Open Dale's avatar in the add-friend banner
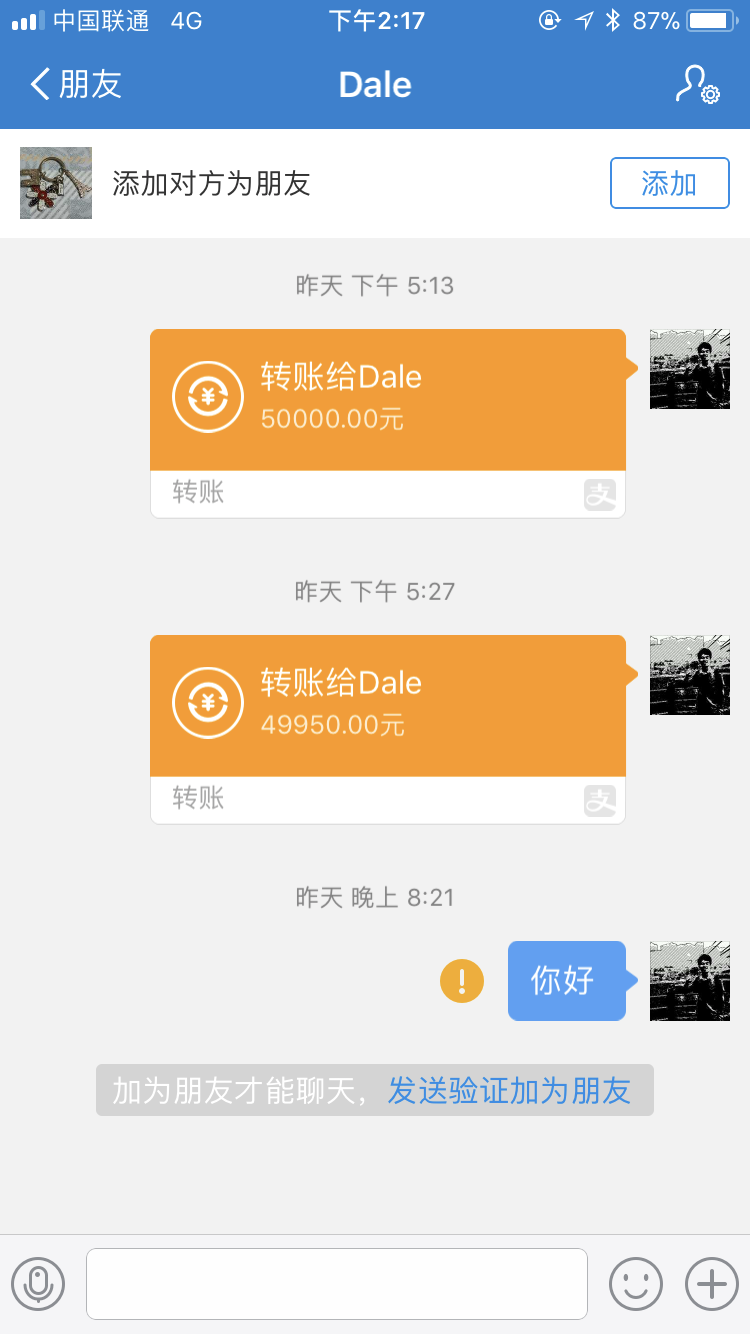 [56, 183]
